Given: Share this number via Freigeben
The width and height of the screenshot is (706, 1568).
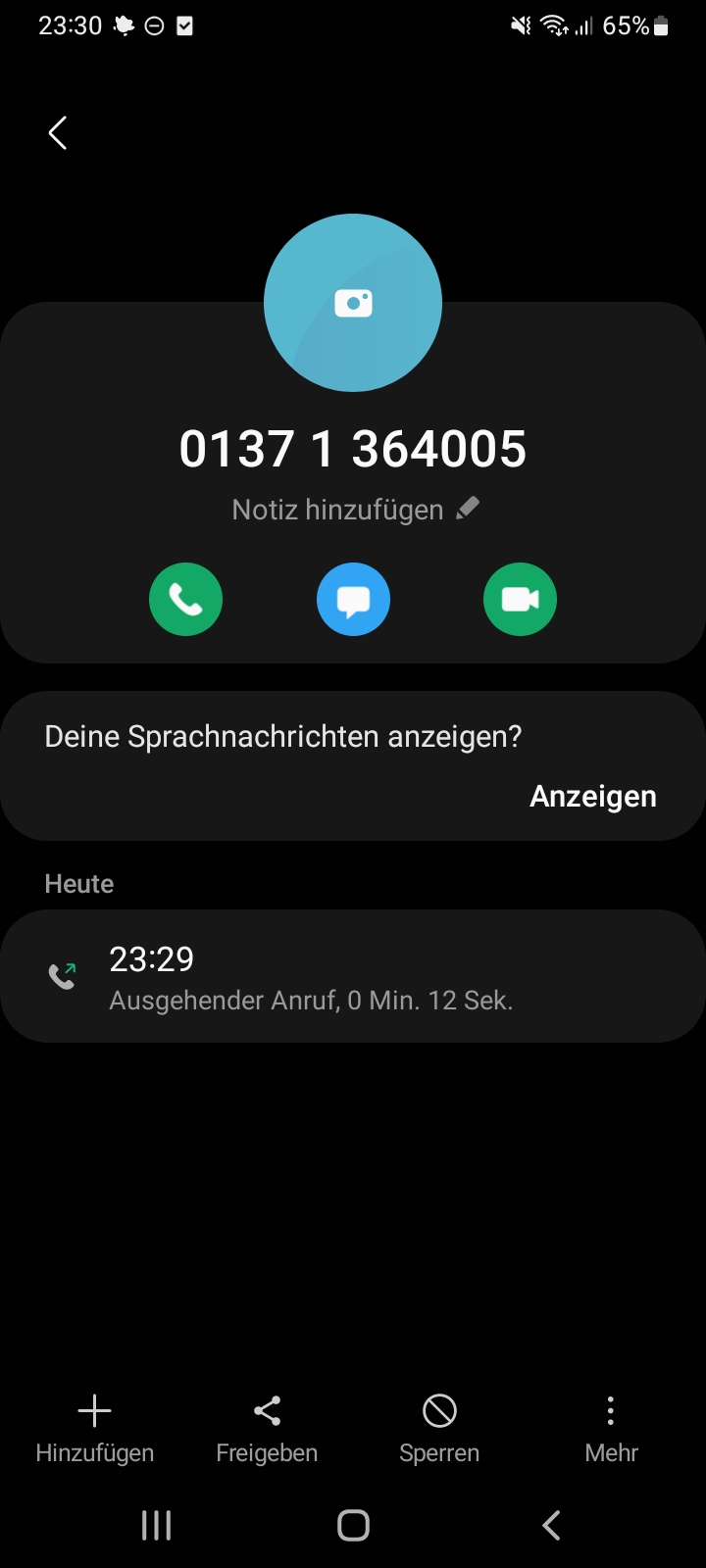Looking at the screenshot, I should (267, 1429).
